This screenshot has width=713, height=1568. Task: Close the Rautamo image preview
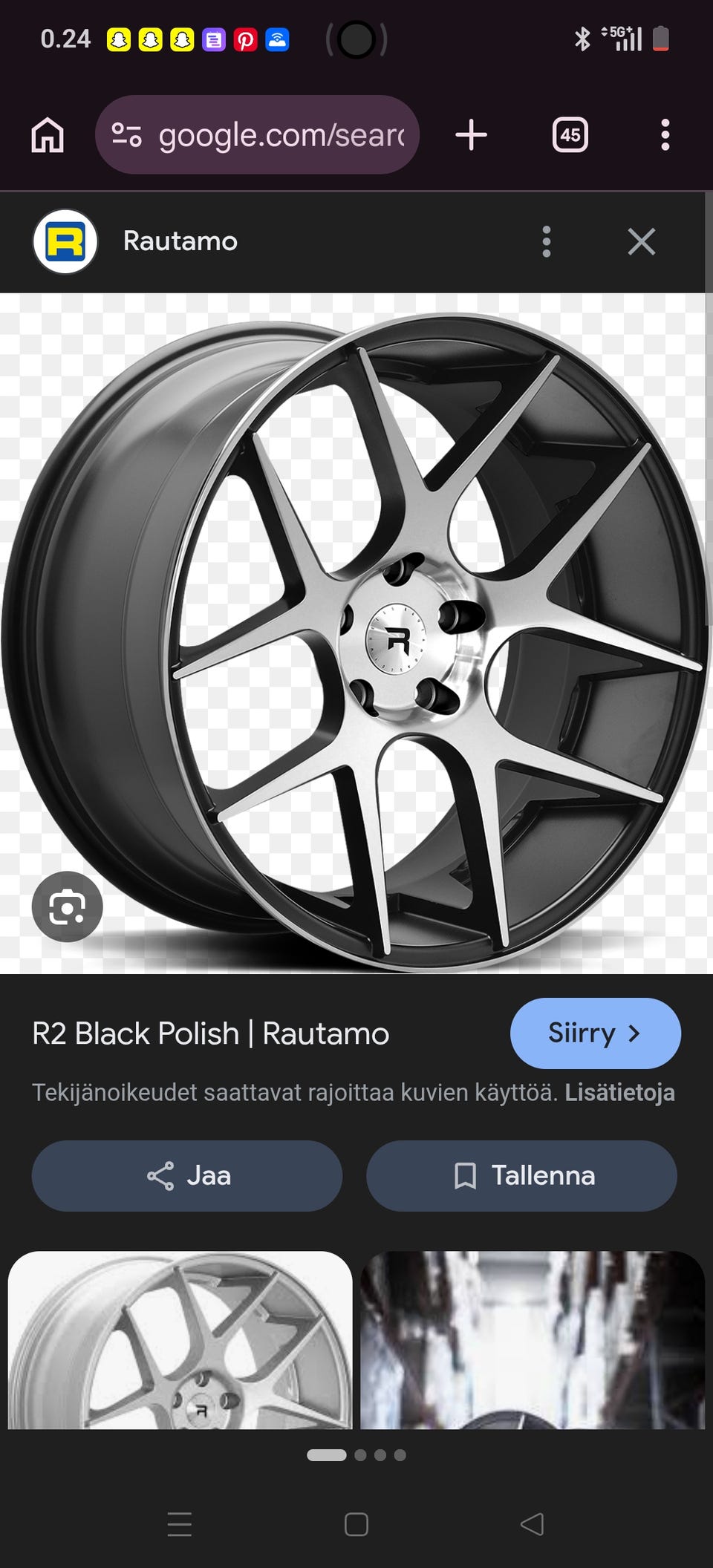click(641, 241)
